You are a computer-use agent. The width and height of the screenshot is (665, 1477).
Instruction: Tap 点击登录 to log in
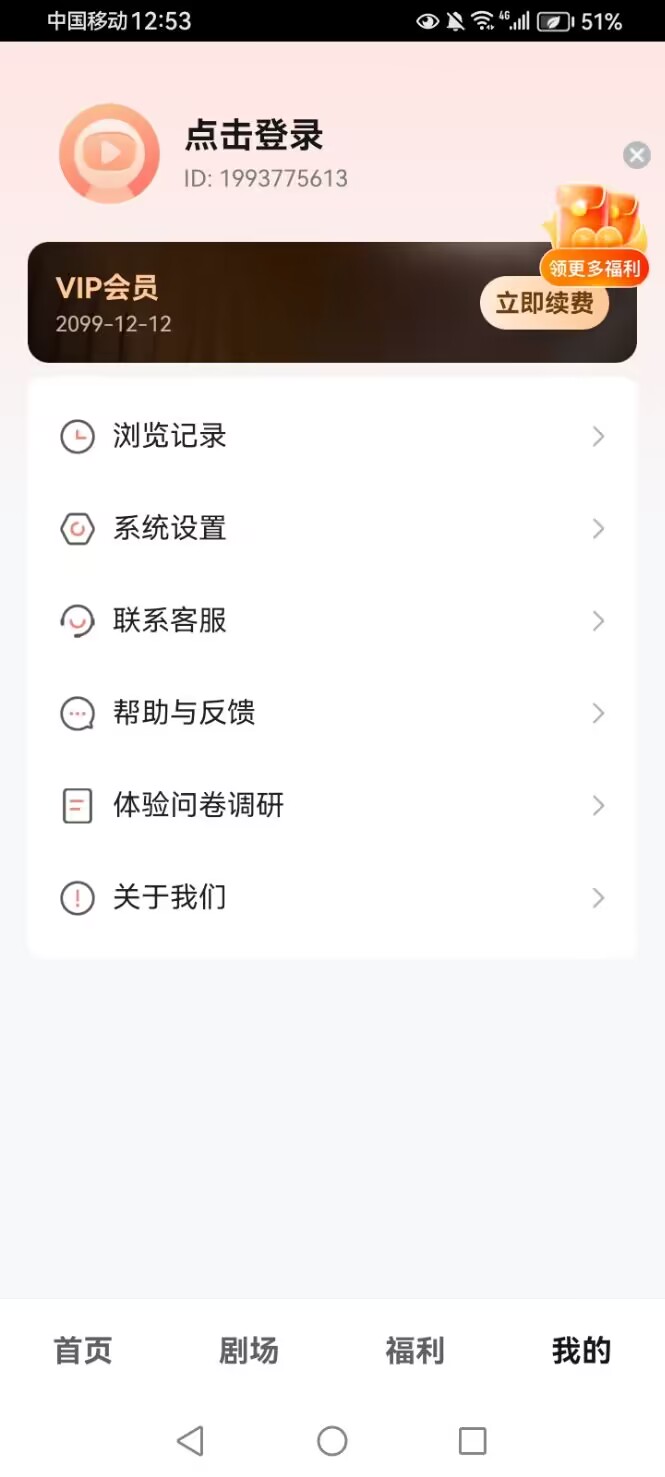click(254, 137)
